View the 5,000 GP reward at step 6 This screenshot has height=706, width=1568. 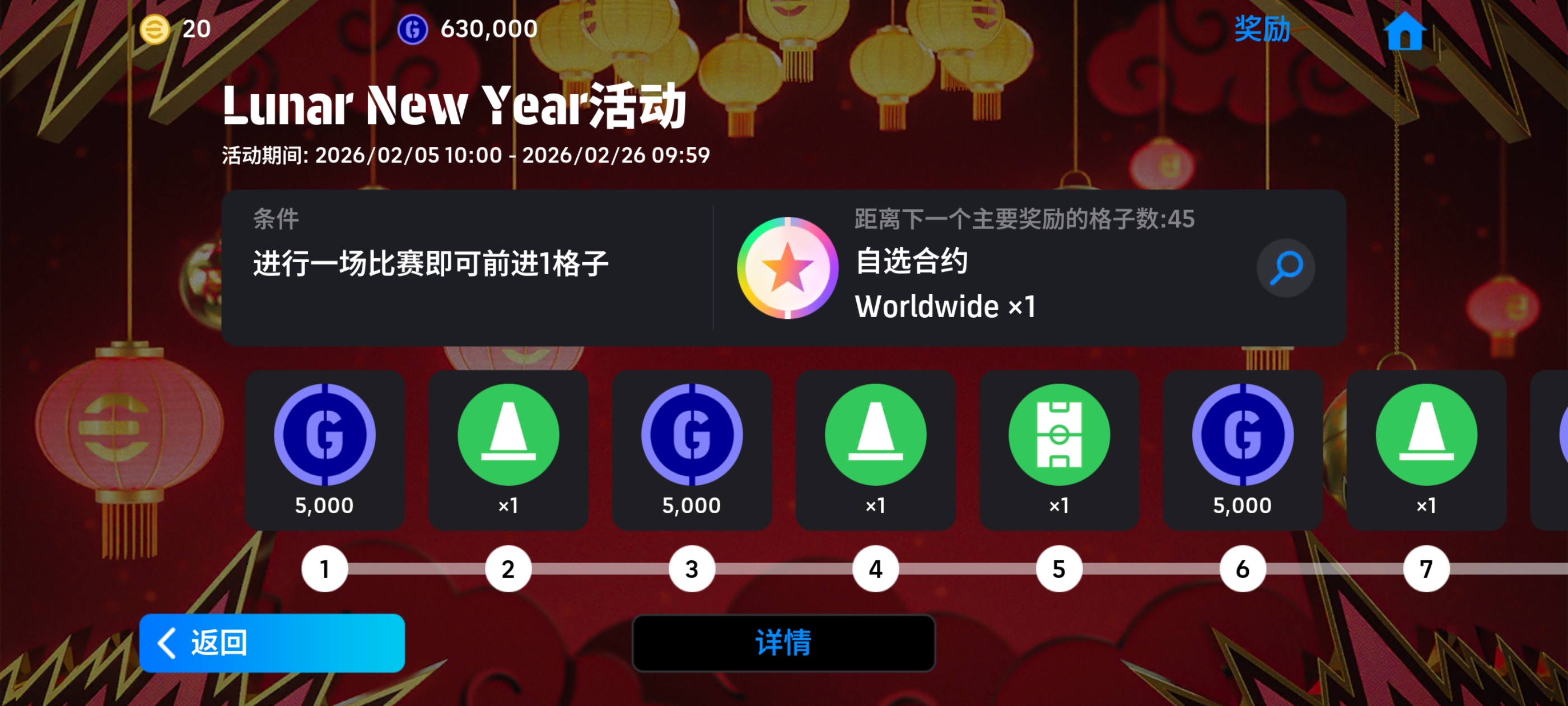(1242, 449)
